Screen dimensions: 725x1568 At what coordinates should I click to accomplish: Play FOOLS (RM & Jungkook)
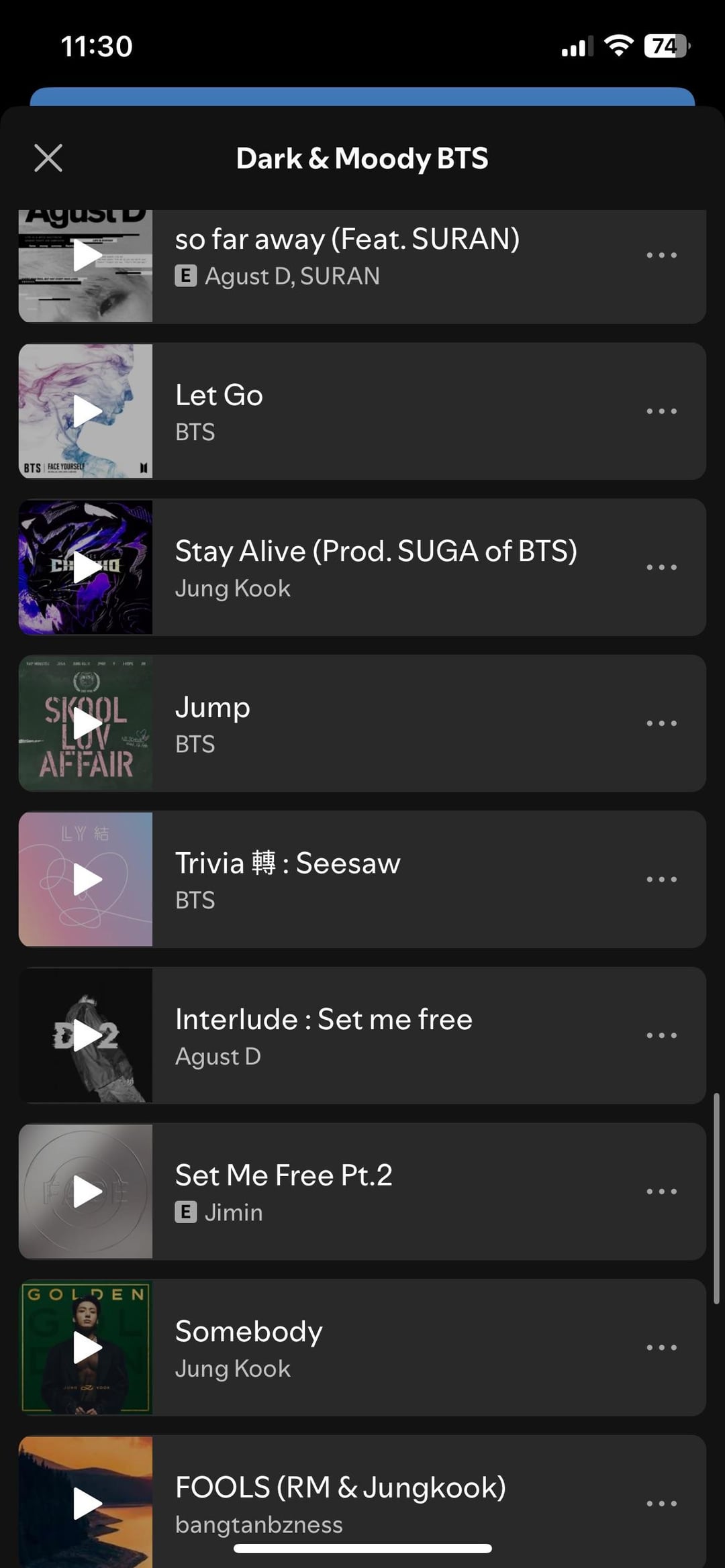87,1504
